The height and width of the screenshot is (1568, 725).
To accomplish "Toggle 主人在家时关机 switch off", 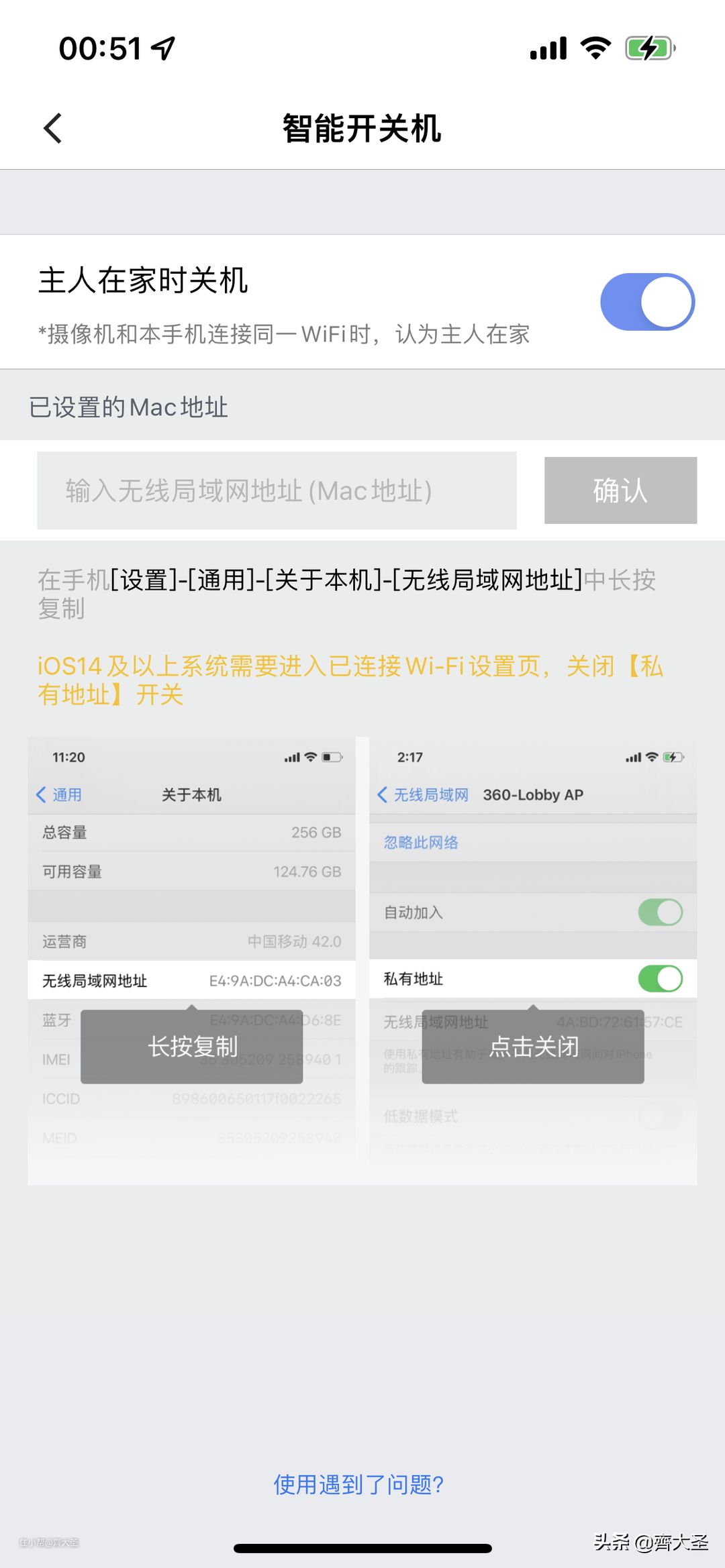I will pos(647,302).
